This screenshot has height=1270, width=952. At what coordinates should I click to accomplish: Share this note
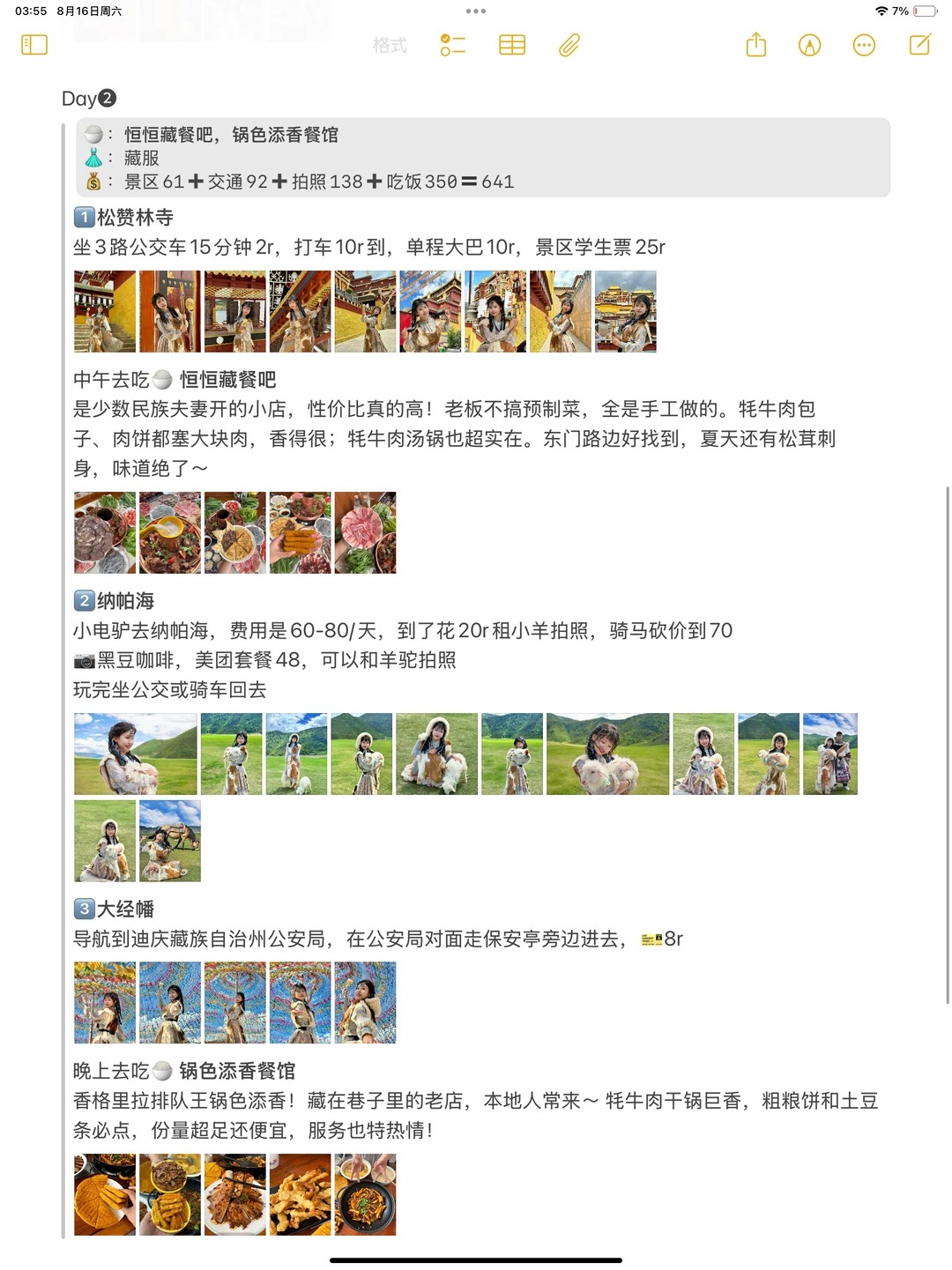[x=756, y=45]
